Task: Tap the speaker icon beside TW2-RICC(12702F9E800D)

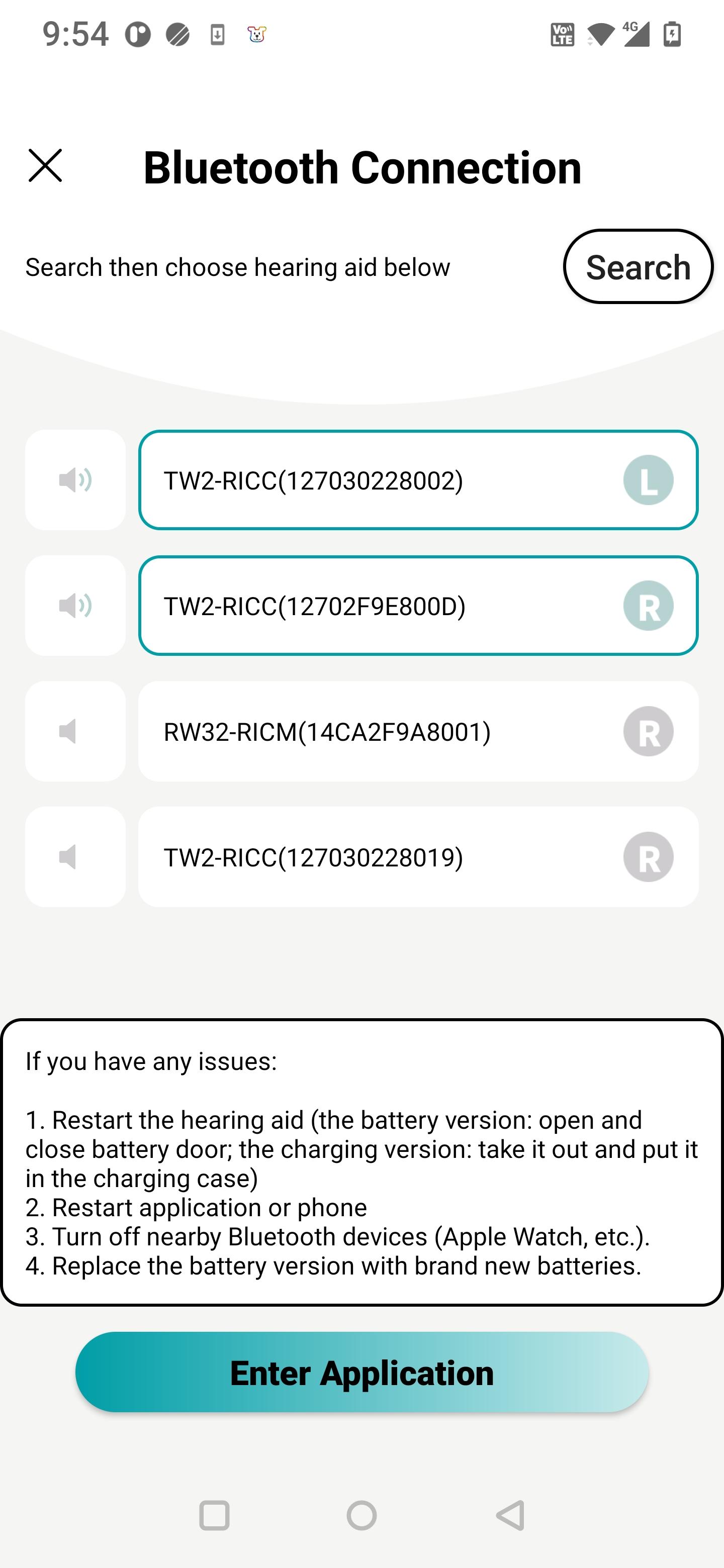Action: pyautogui.click(x=75, y=606)
